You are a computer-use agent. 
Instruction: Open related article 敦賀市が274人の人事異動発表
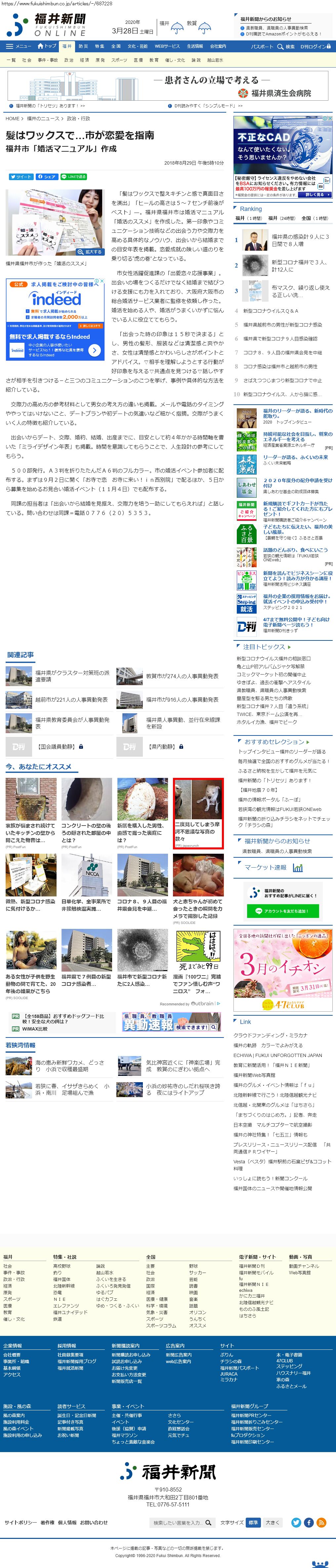click(182, 676)
